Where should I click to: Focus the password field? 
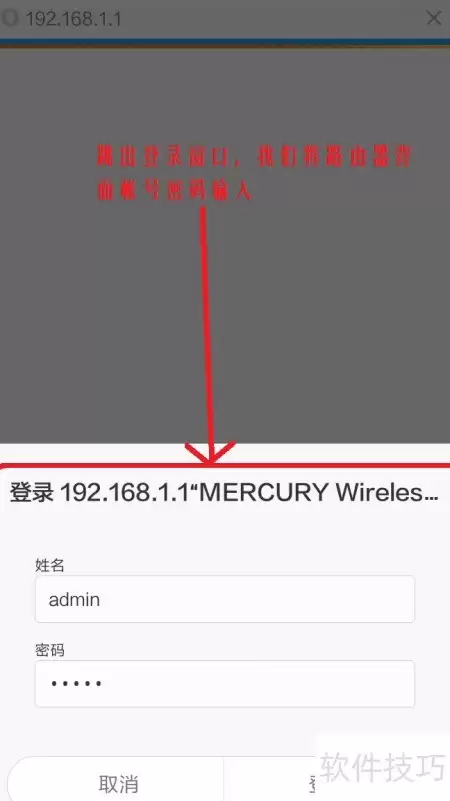point(225,684)
